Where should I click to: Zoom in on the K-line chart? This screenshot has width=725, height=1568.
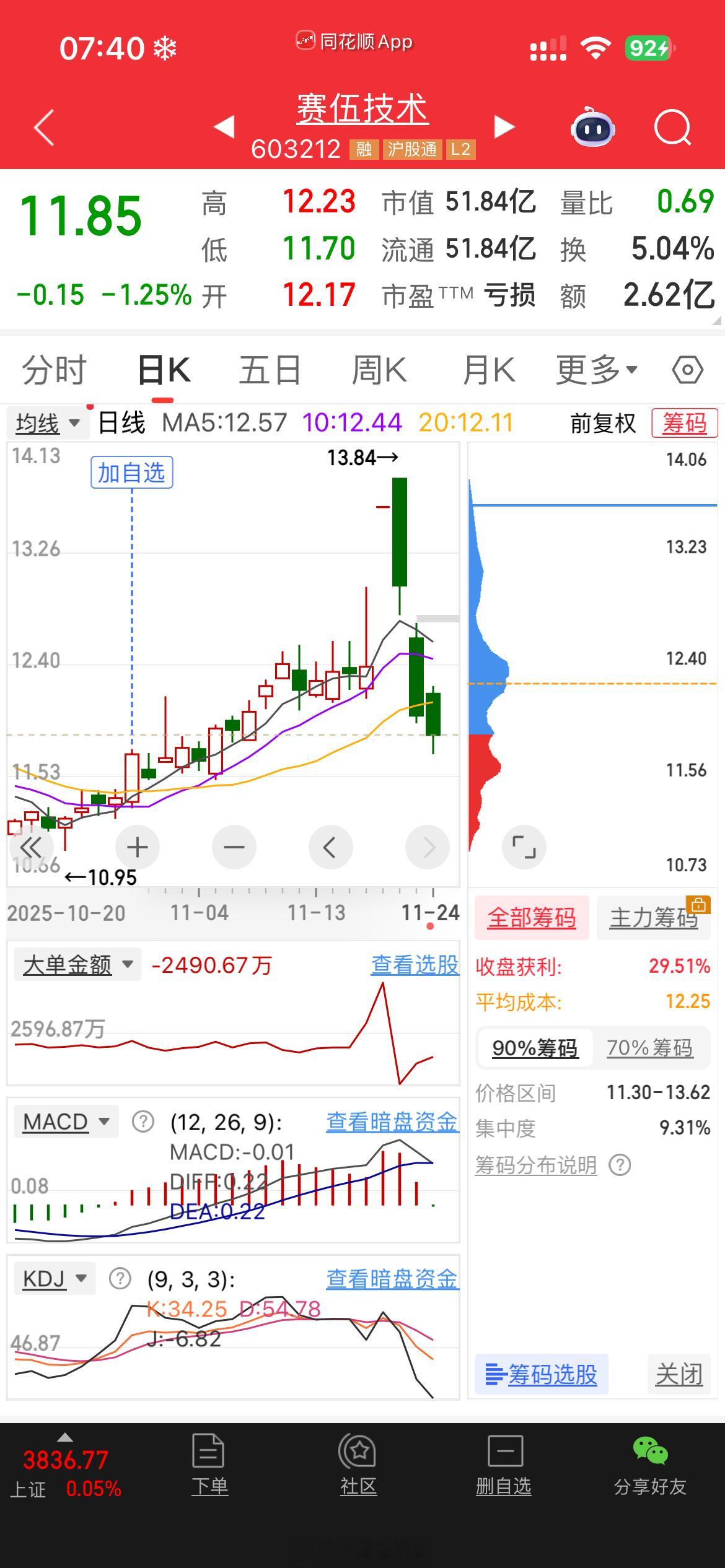137,847
